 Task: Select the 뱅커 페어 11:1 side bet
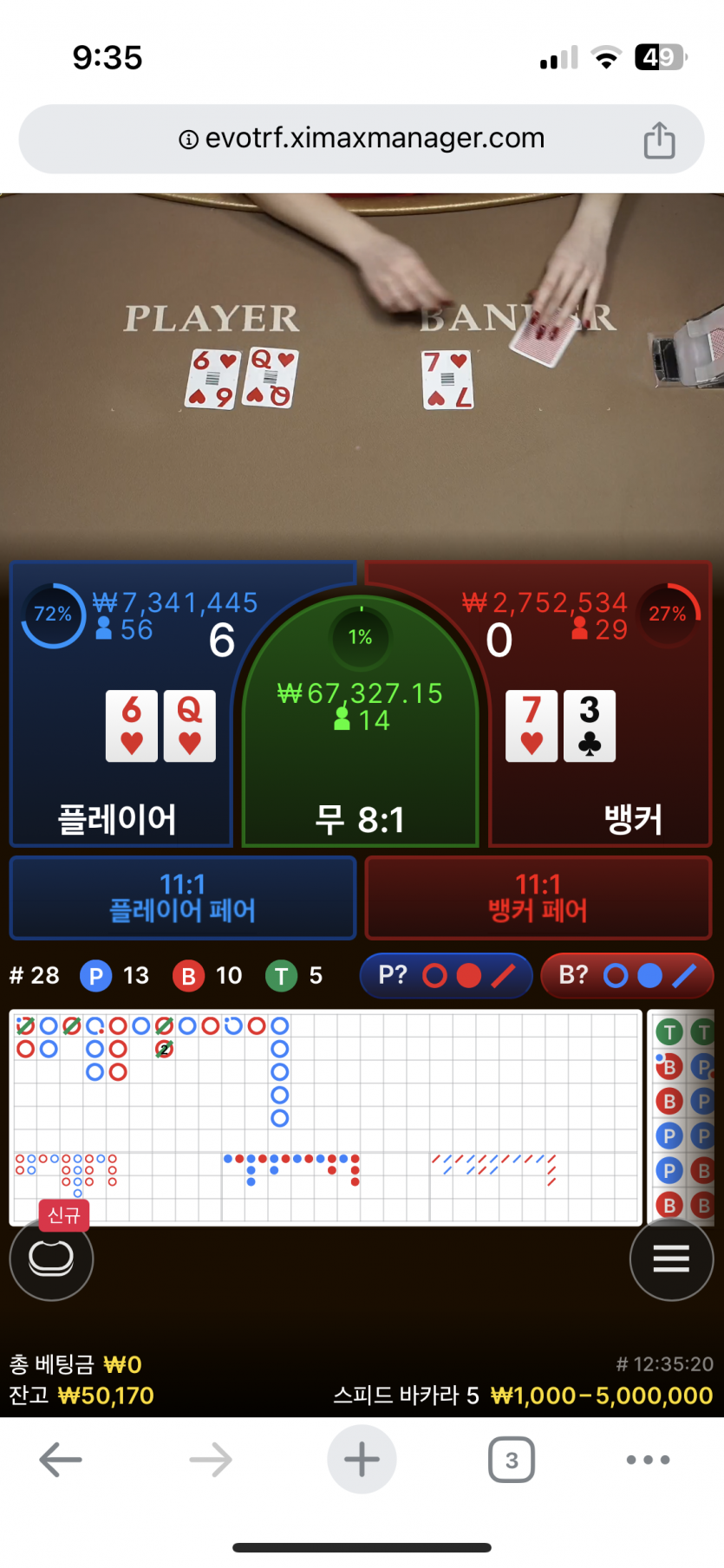point(538,898)
